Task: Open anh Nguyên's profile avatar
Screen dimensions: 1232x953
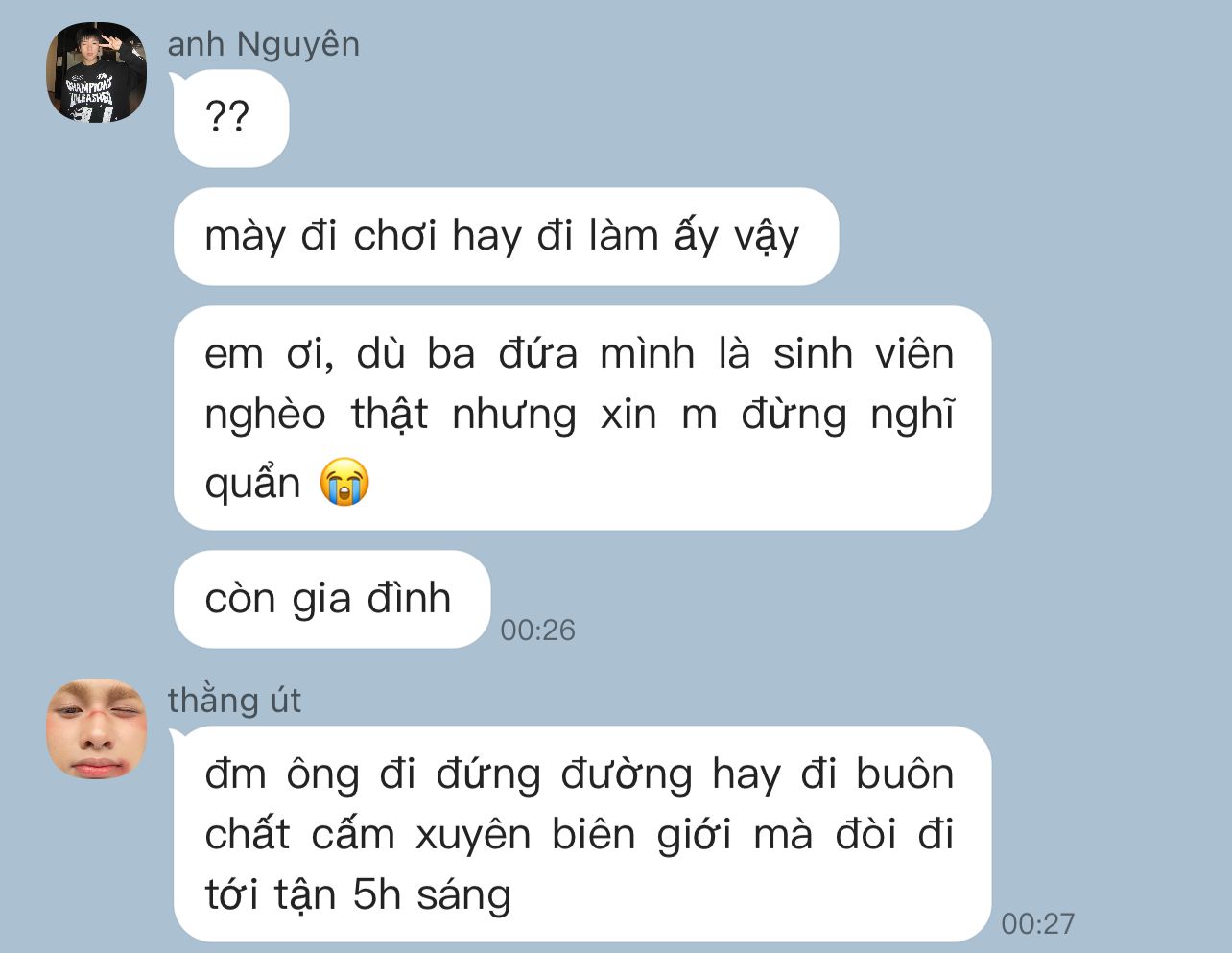Action: [x=96, y=73]
